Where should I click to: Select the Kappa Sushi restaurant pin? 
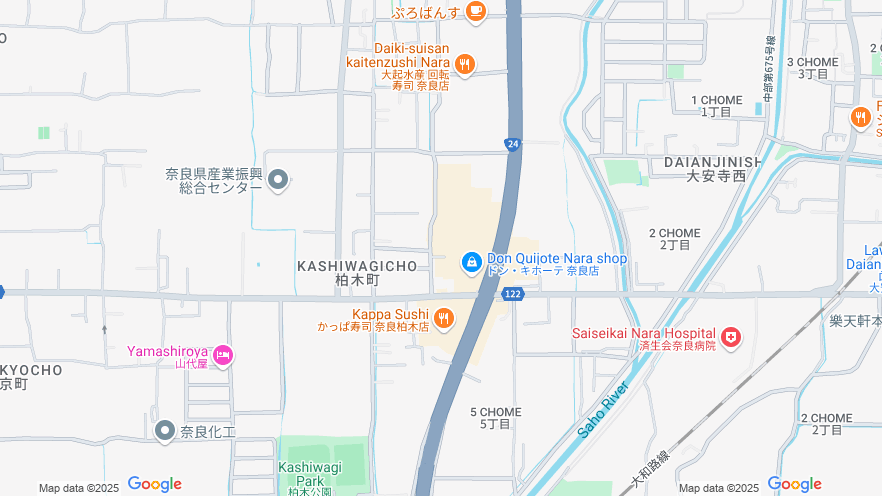(x=445, y=319)
